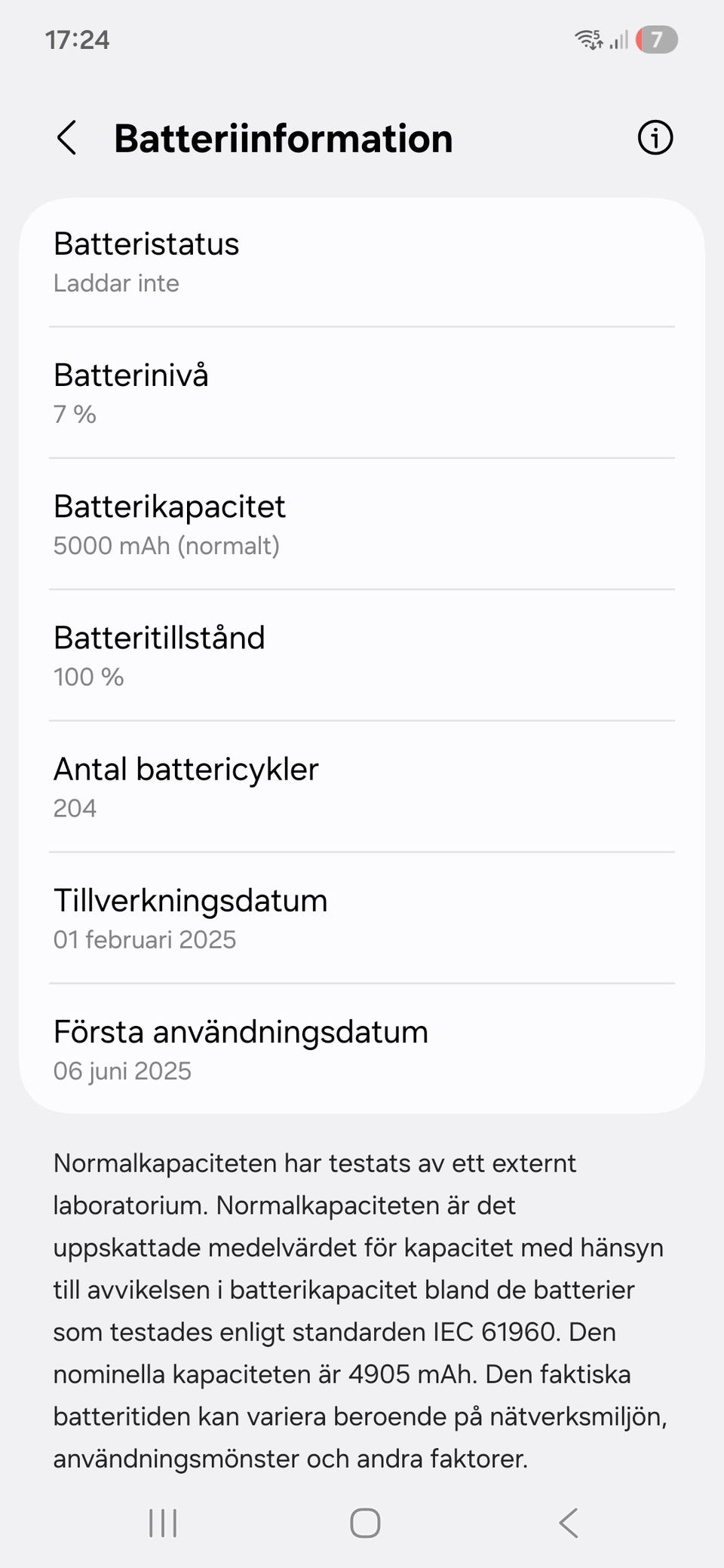
Task: Tap the home button in the navigation bar
Action: pyautogui.click(x=365, y=1523)
